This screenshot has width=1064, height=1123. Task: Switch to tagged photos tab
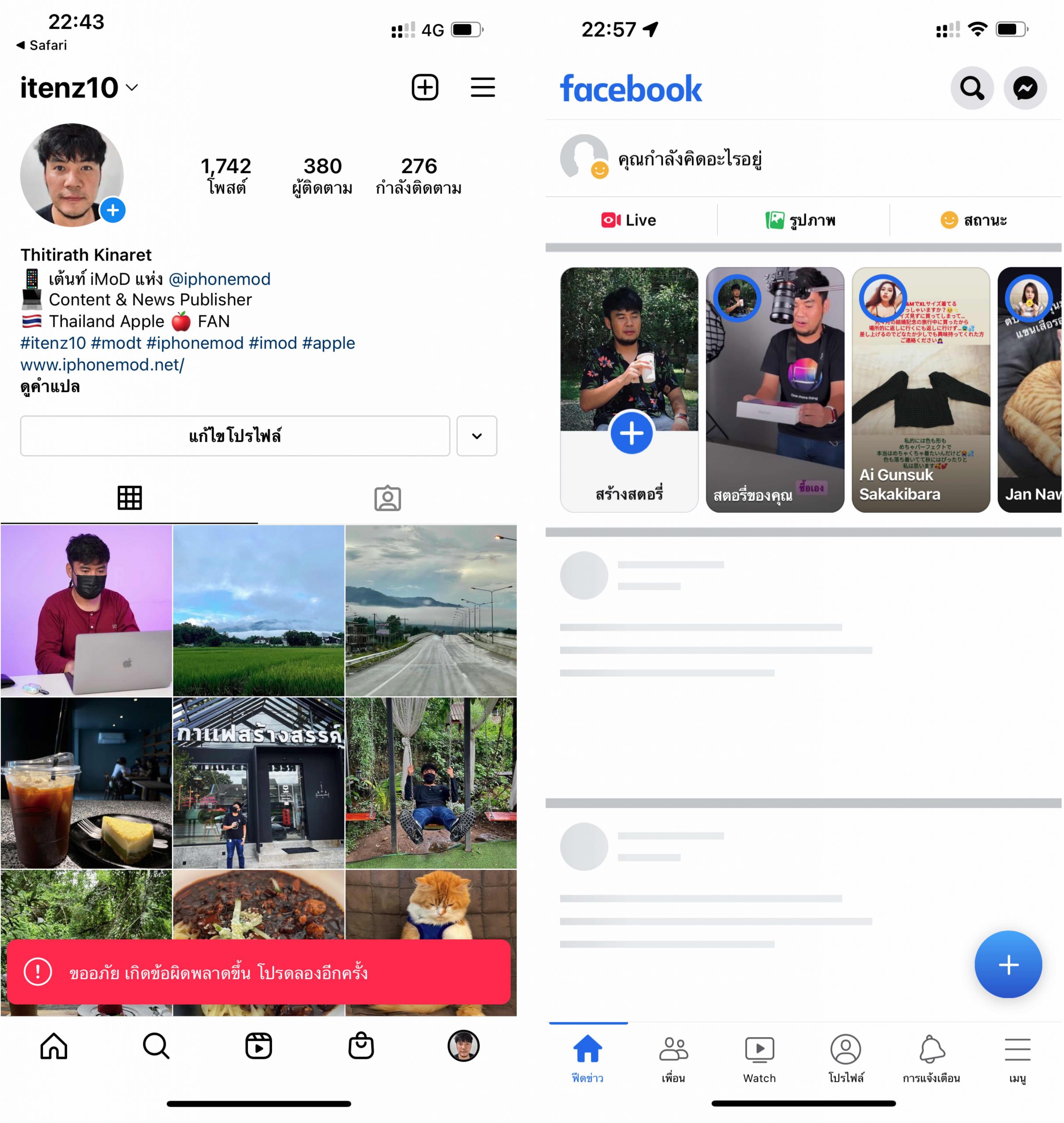click(387, 498)
